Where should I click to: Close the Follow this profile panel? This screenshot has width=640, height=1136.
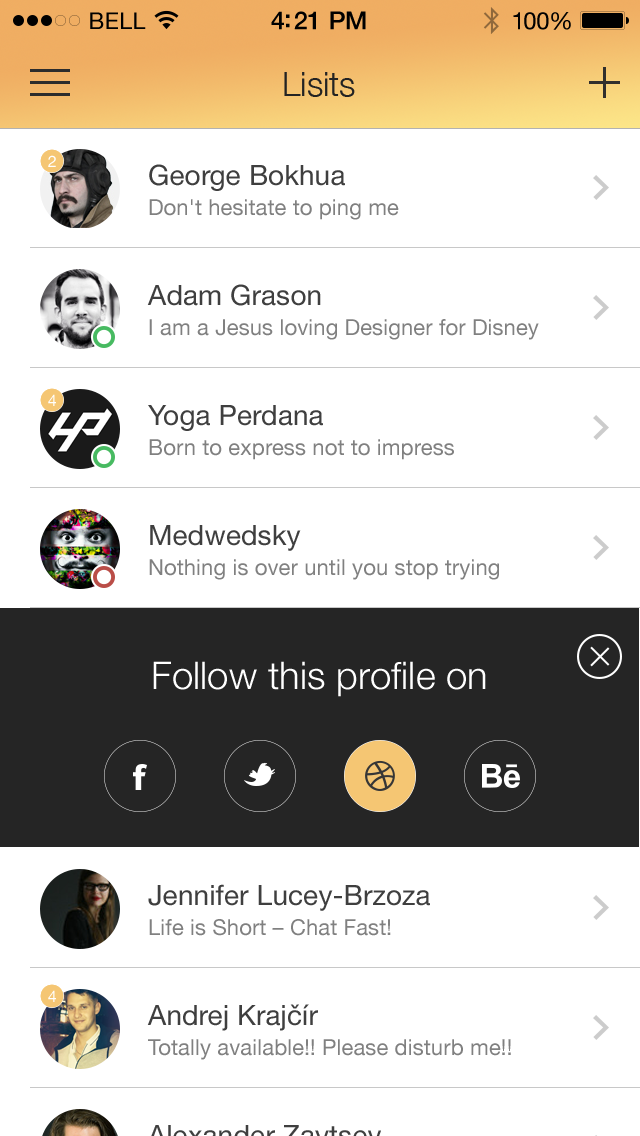click(599, 657)
